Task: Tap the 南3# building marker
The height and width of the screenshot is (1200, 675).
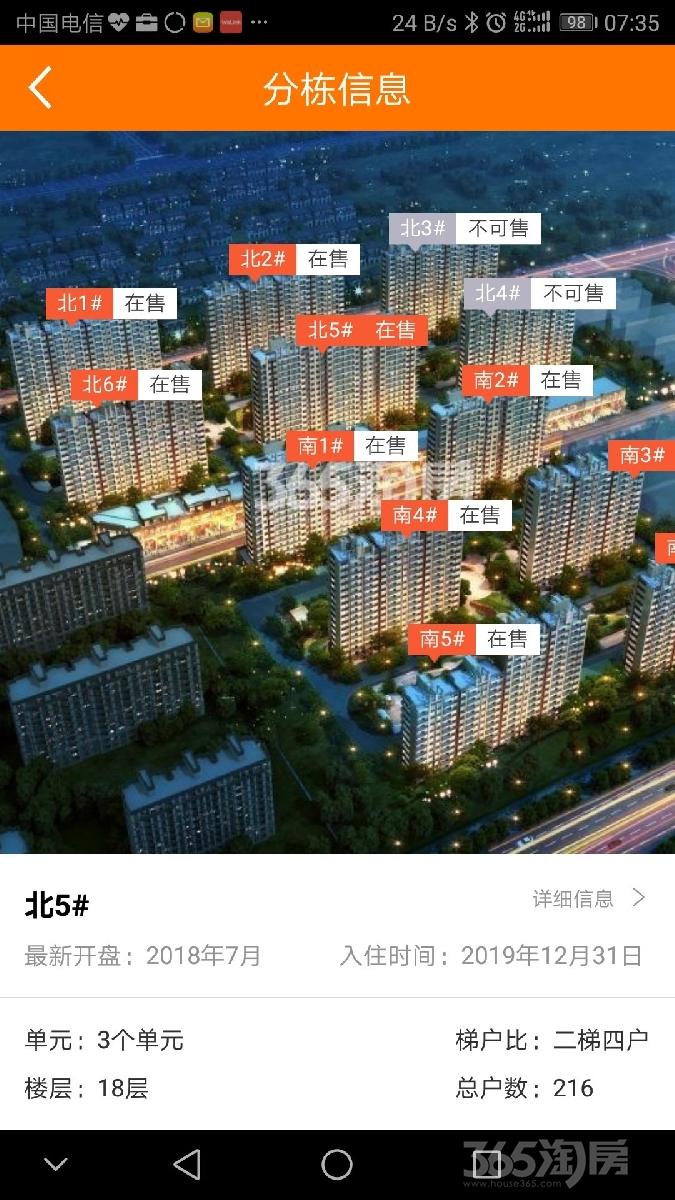Action: [642, 455]
